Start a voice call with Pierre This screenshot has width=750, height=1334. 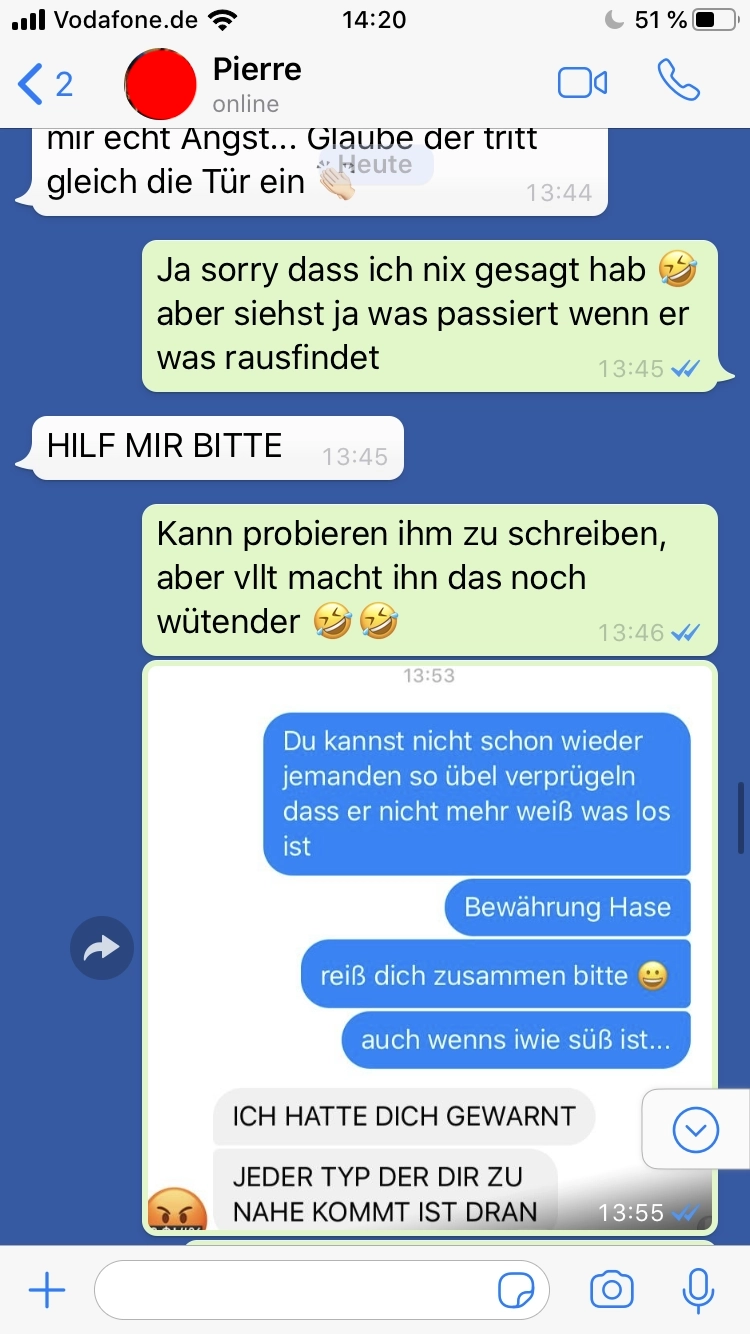[x=678, y=82]
